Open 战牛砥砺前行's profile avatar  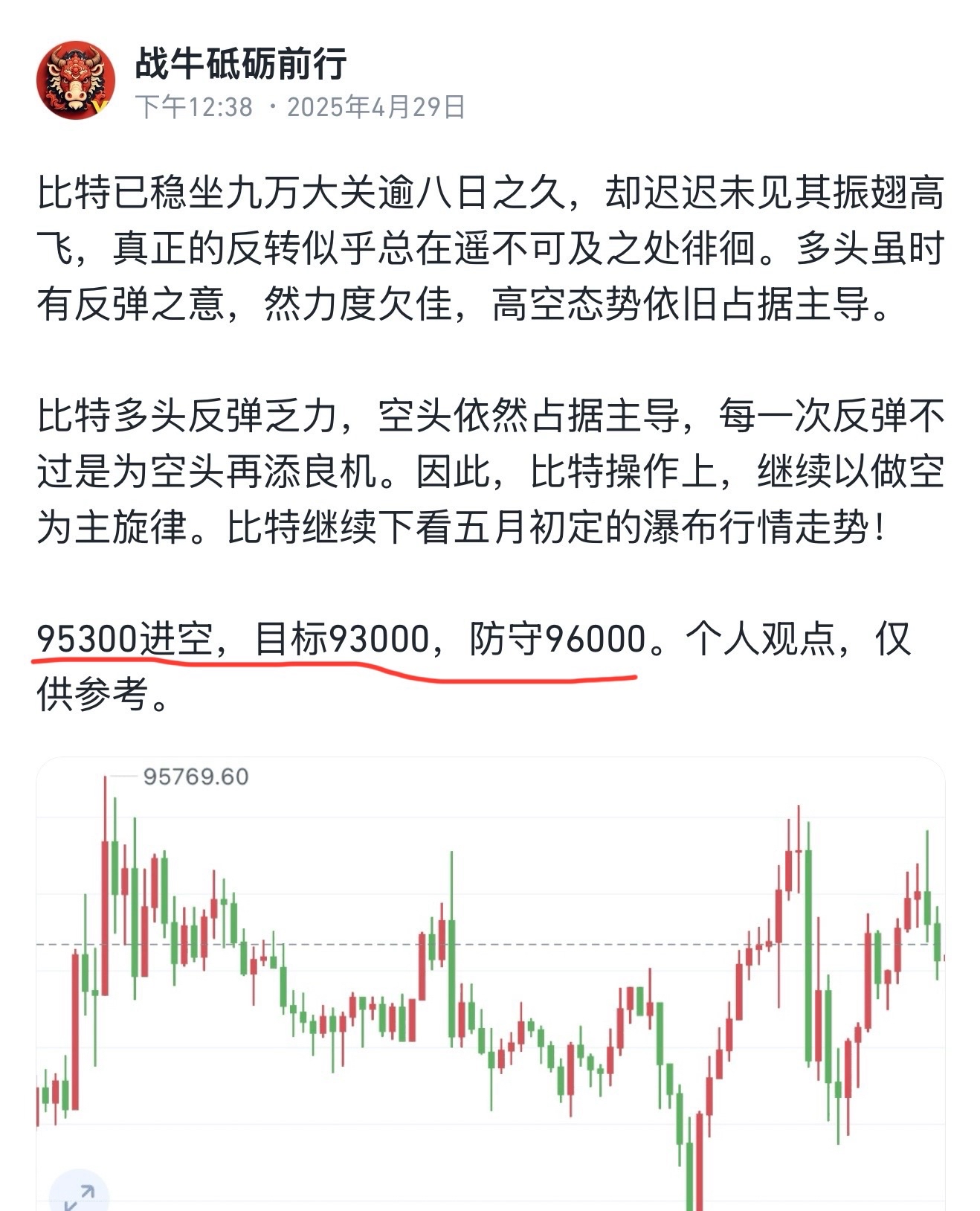[76, 80]
